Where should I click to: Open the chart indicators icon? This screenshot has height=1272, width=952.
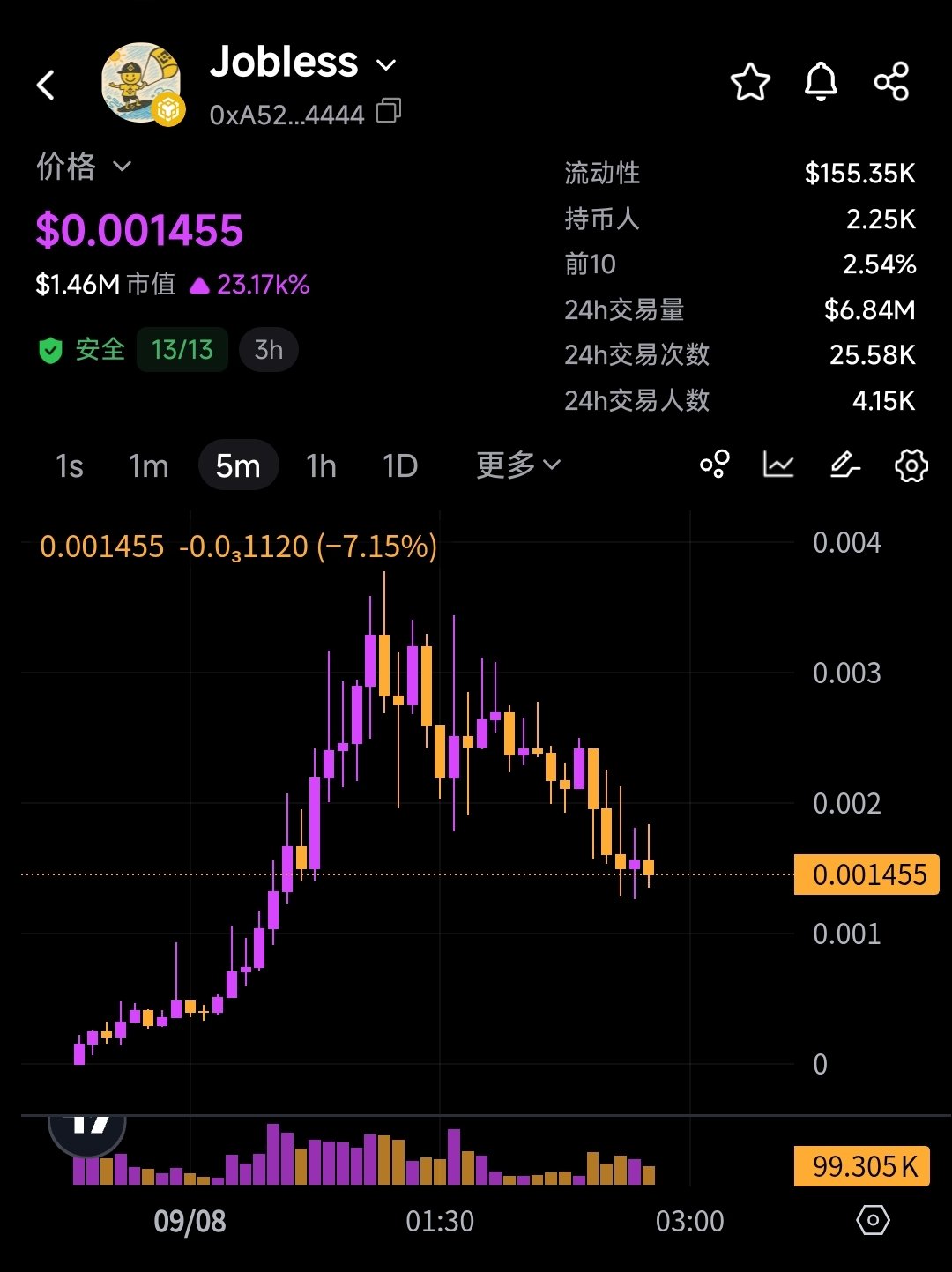click(x=715, y=465)
